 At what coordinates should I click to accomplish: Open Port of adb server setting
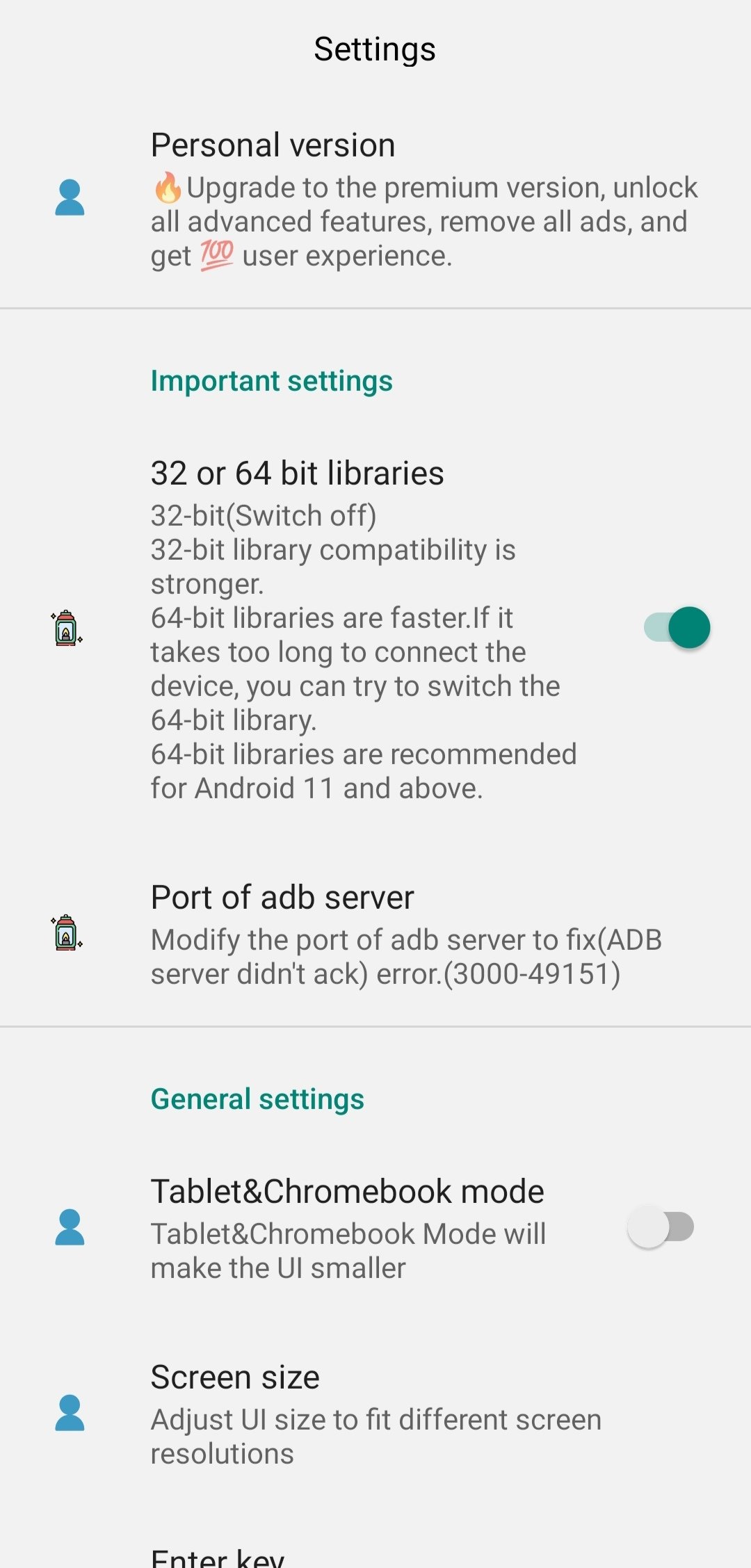[375, 934]
